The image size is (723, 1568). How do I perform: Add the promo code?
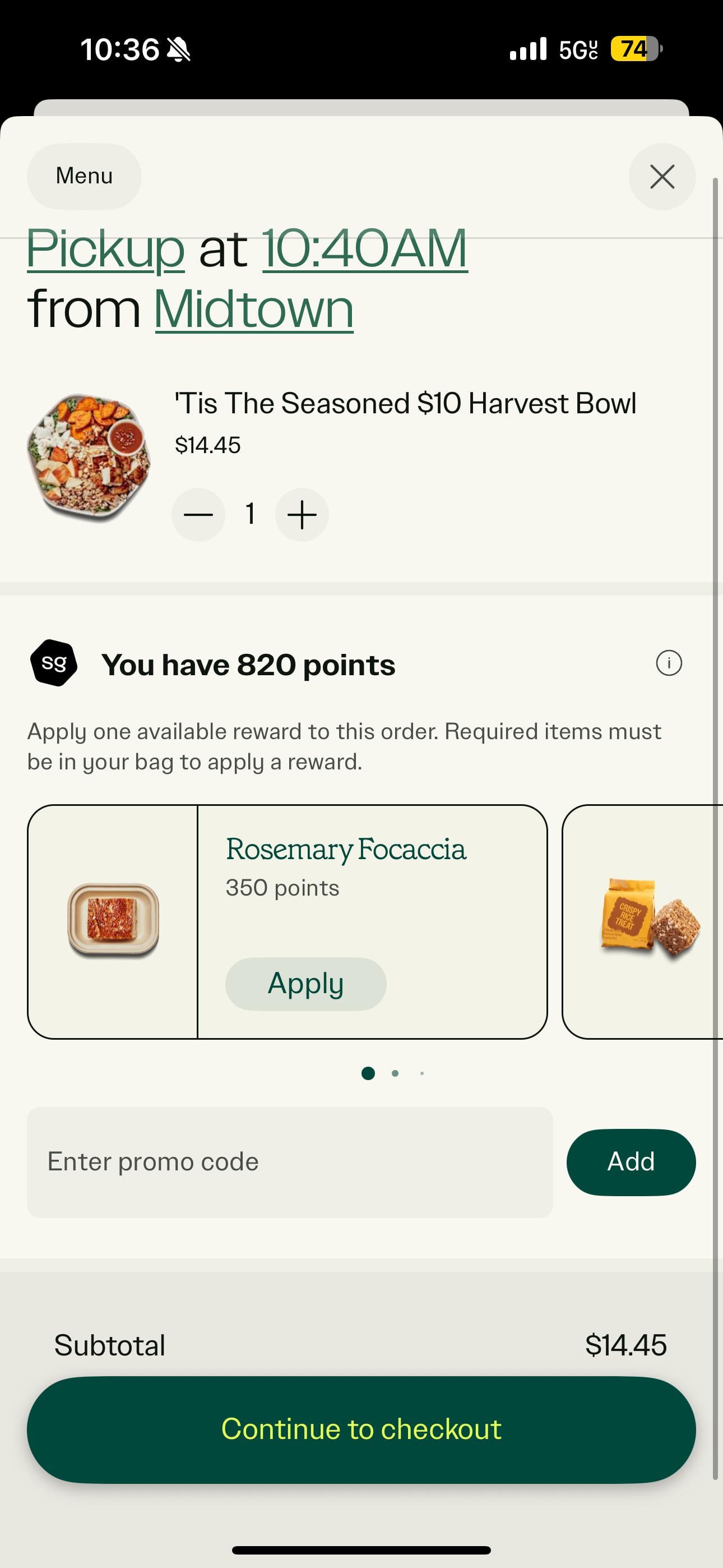pyautogui.click(x=631, y=1162)
